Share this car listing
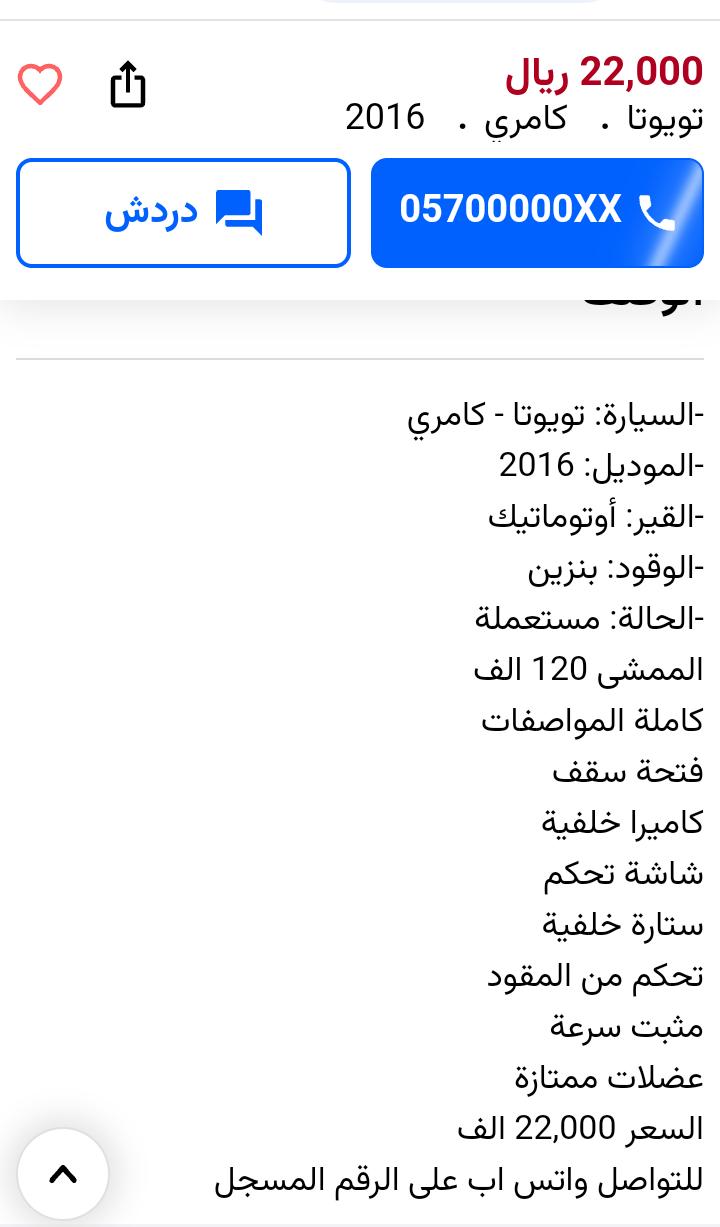This screenshot has width=720, height=1227. point(127,84)
